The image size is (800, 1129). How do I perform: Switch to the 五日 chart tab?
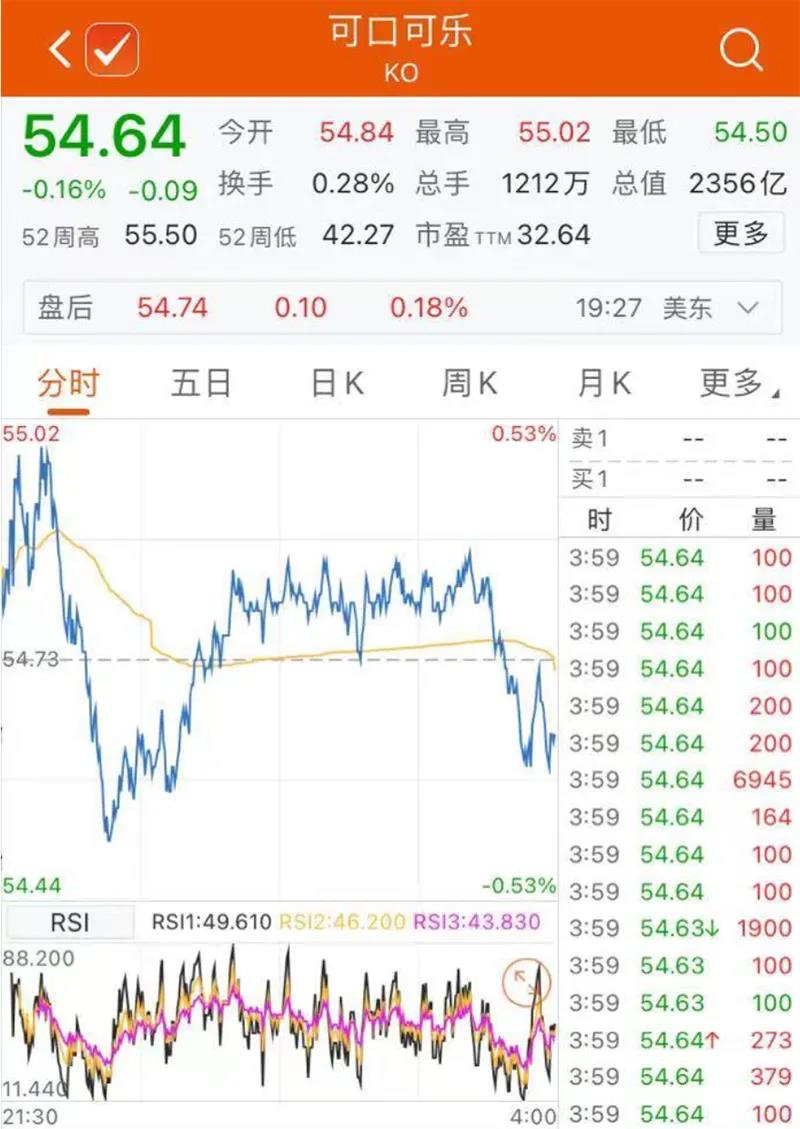coord(201,384)
